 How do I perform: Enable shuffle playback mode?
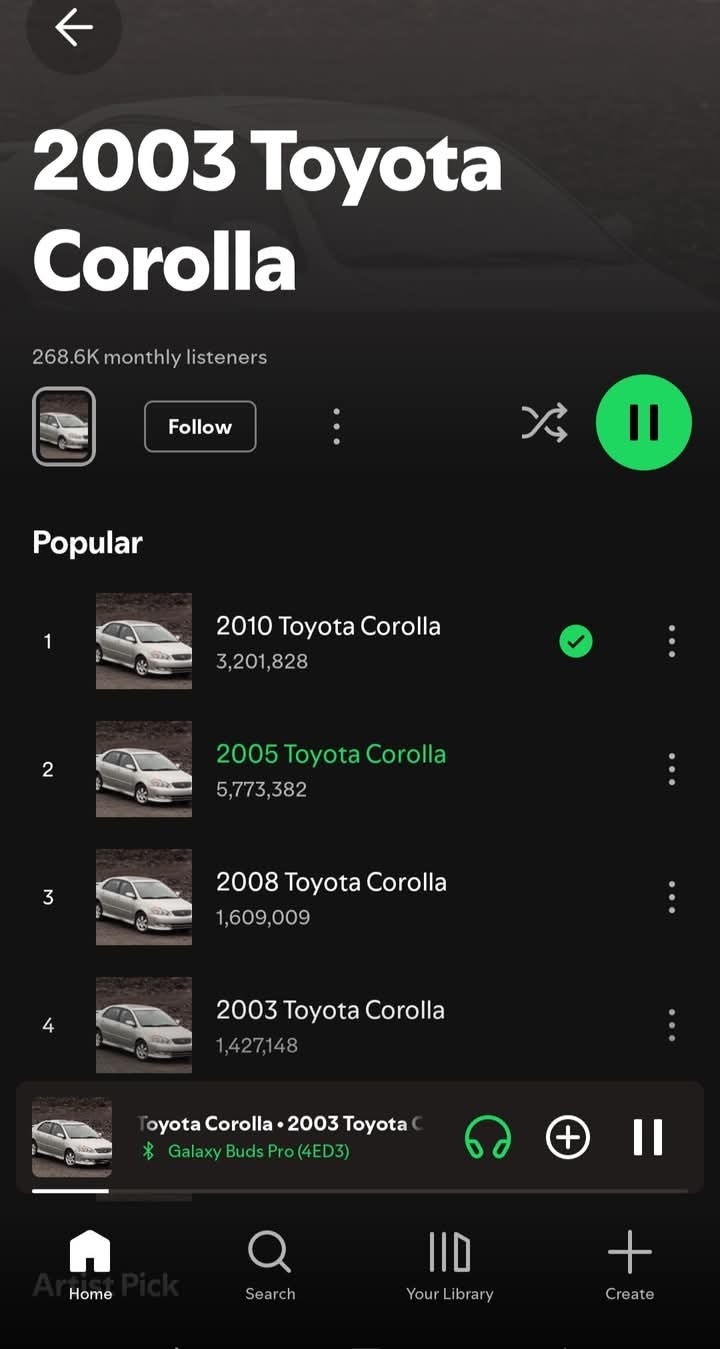(x=544, y=423)
